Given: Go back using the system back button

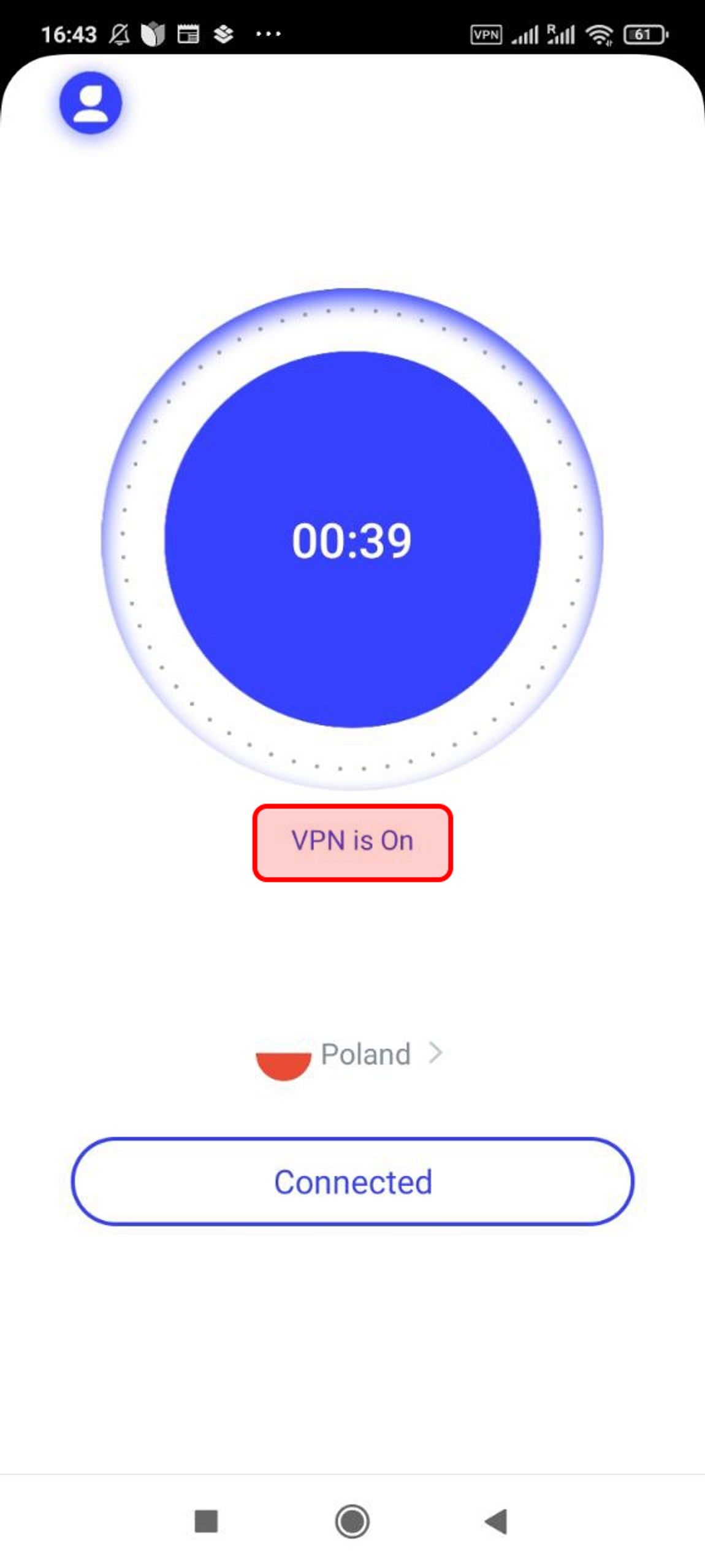Looking at the screenshot, I should tap(497, 1521).
